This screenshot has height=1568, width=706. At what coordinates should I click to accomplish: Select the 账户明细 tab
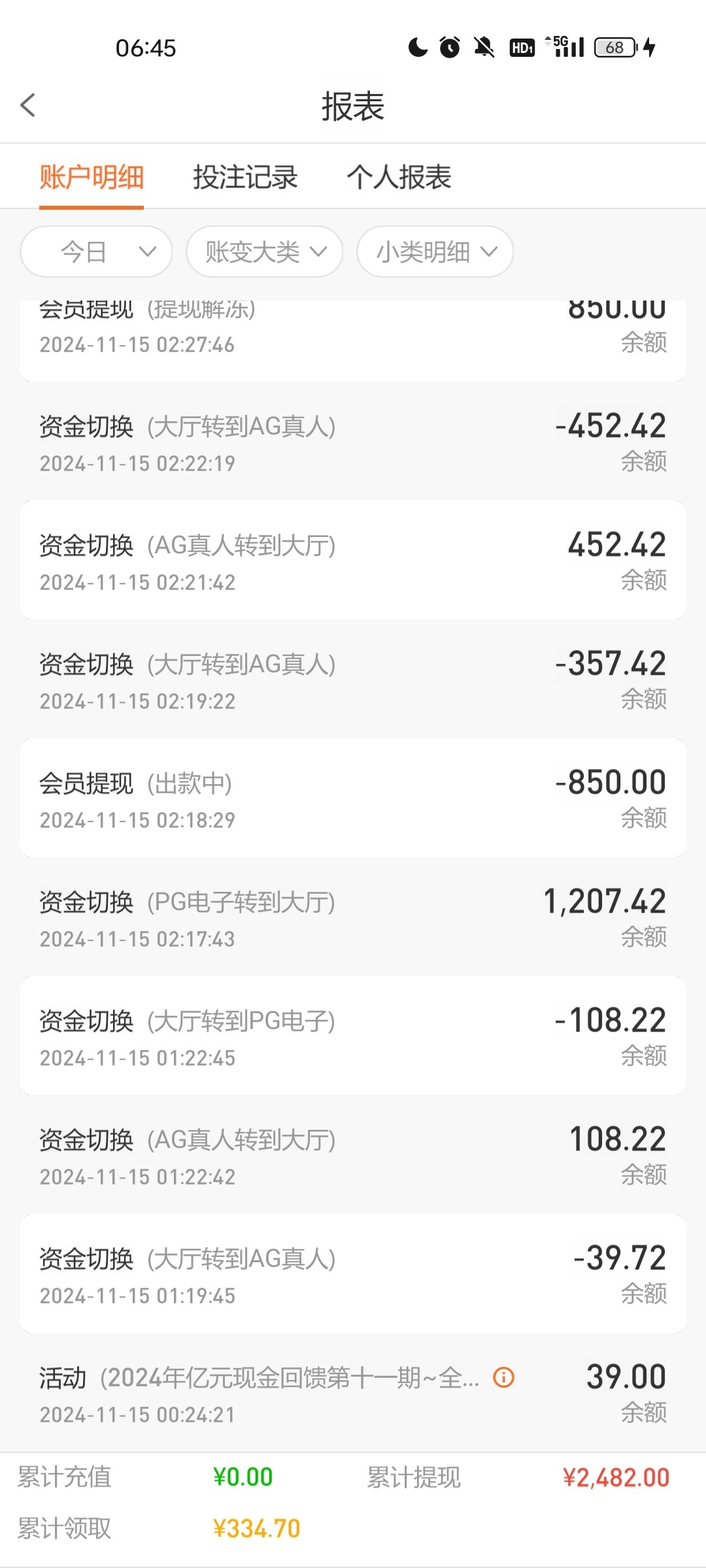(x=92, y=177)
